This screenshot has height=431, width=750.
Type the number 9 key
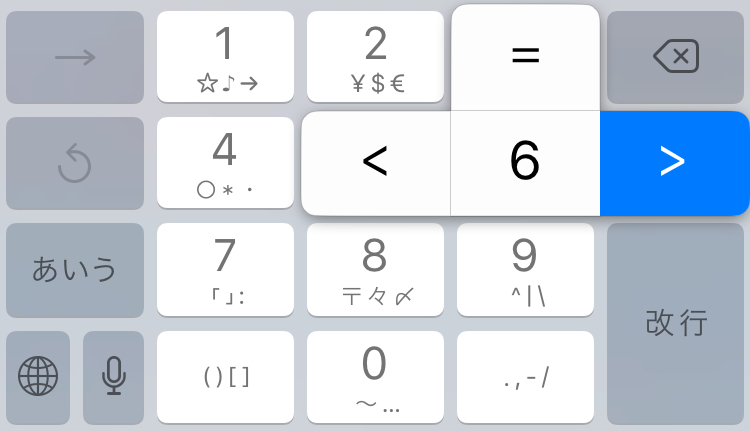click(525, 270)
